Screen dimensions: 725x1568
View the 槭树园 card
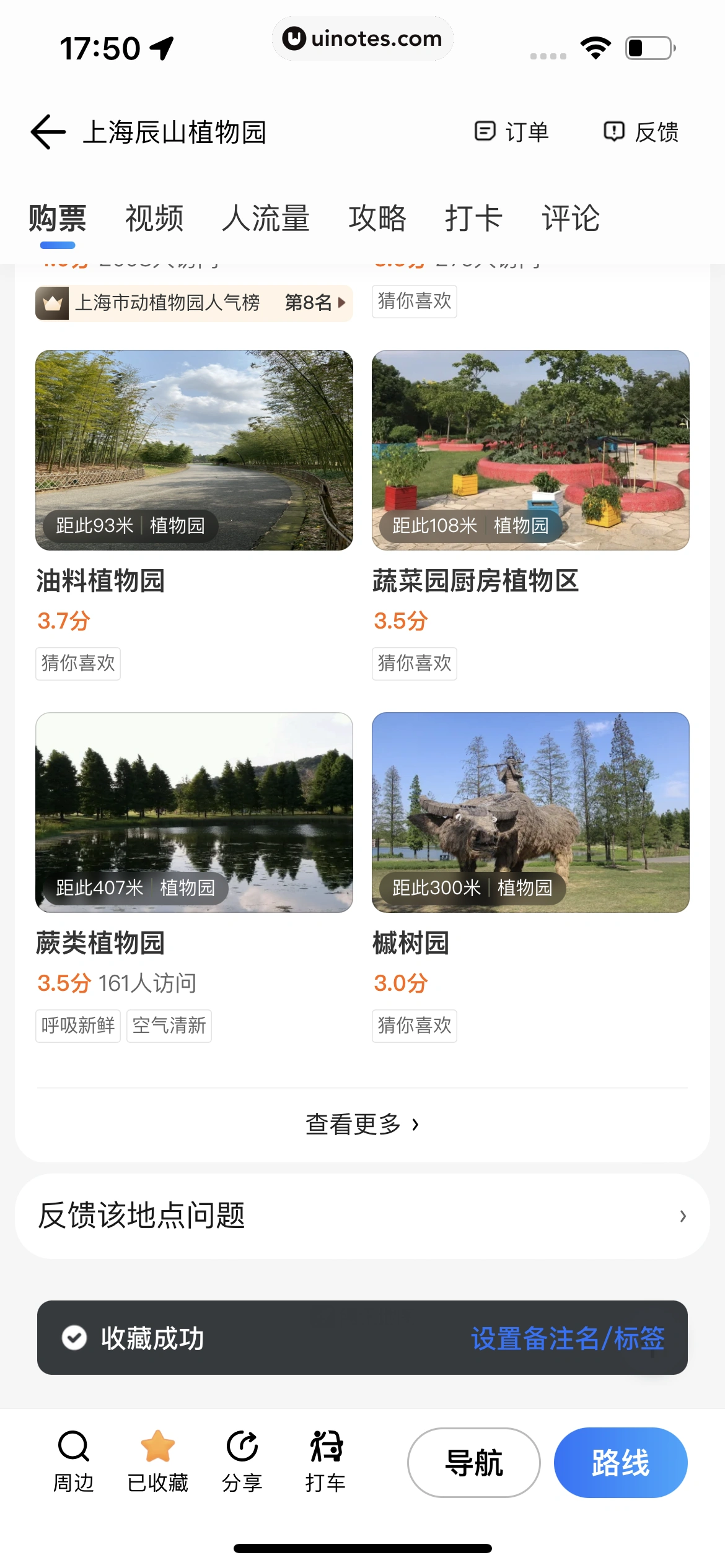pyautogui.click(x=530, y=812)
